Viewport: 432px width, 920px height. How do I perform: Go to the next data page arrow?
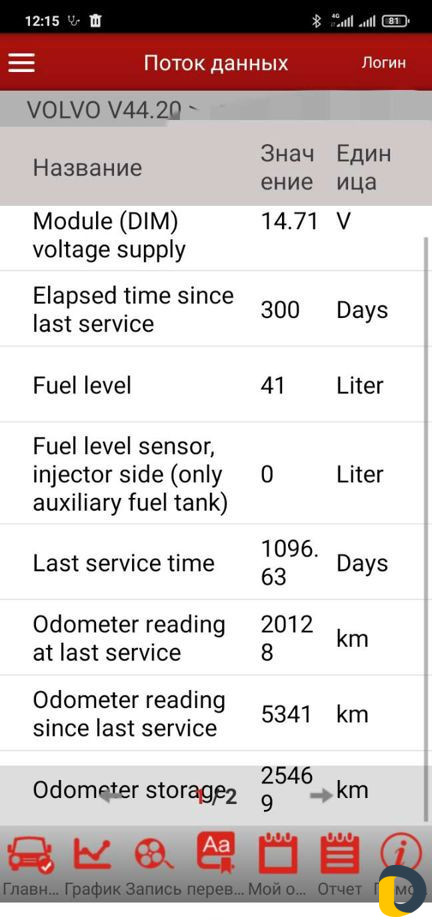coord(322,796)
